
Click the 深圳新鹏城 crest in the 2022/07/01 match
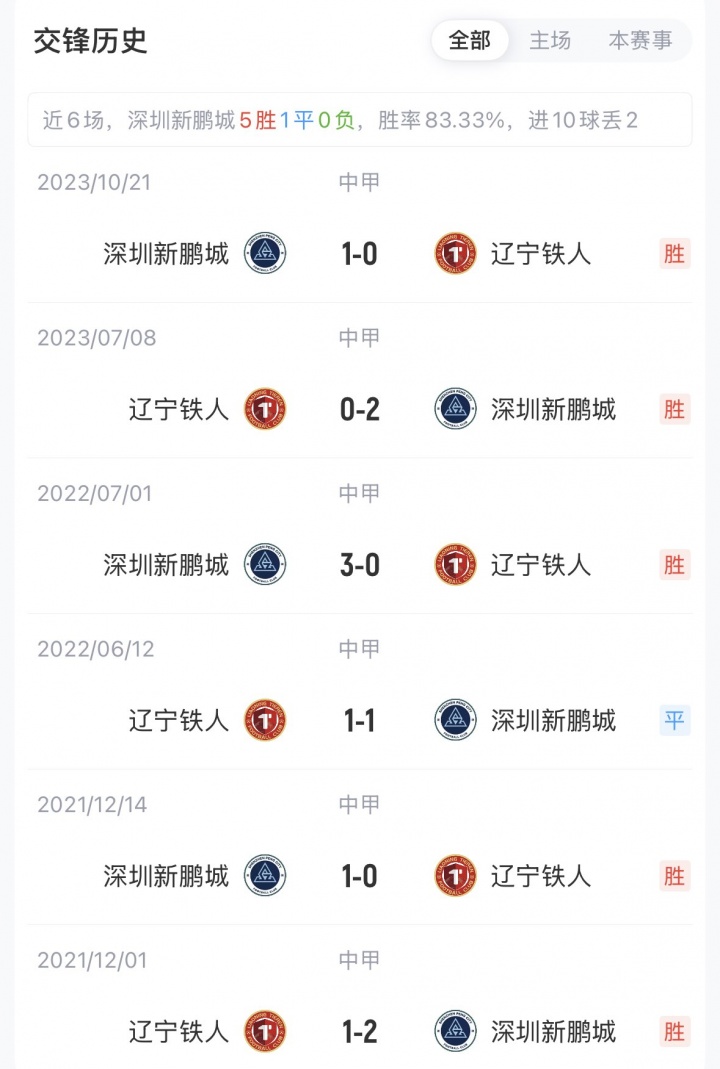[265, 564]
